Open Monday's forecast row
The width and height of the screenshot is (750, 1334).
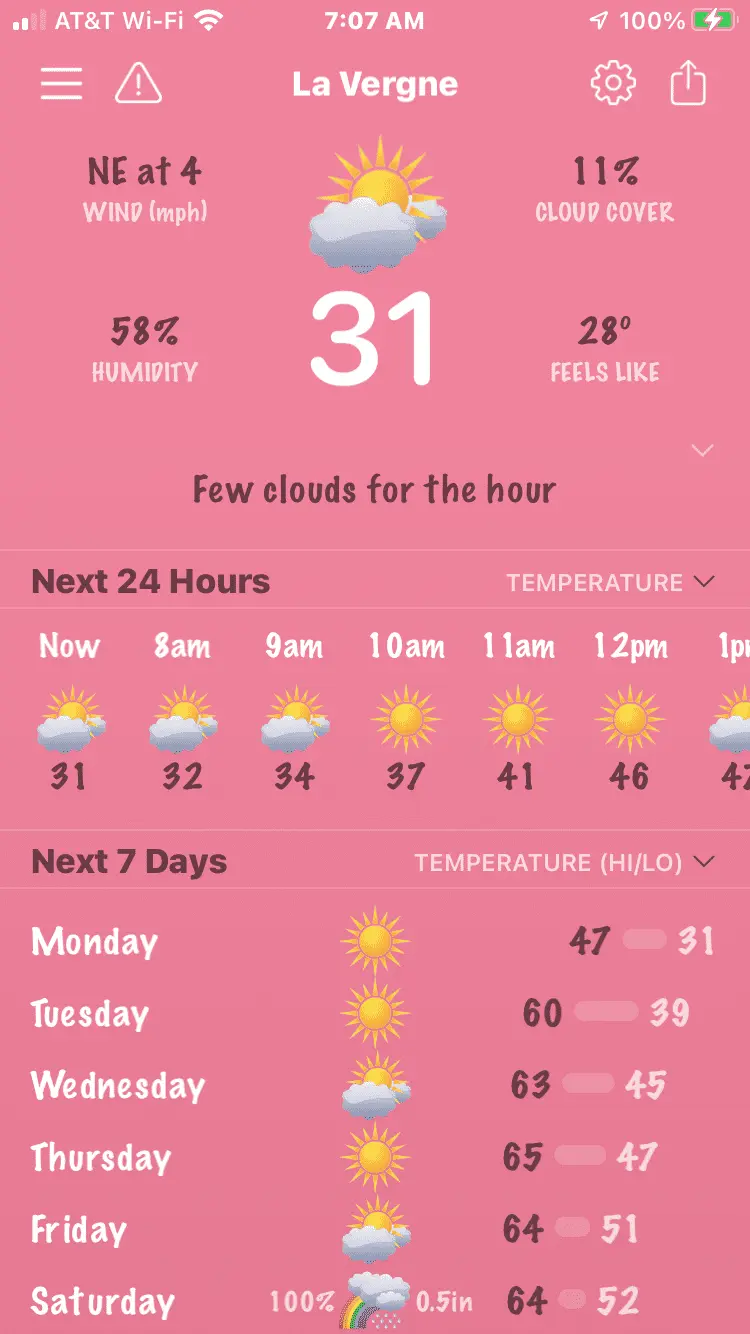pyautogui.click(x=374, y=941)
